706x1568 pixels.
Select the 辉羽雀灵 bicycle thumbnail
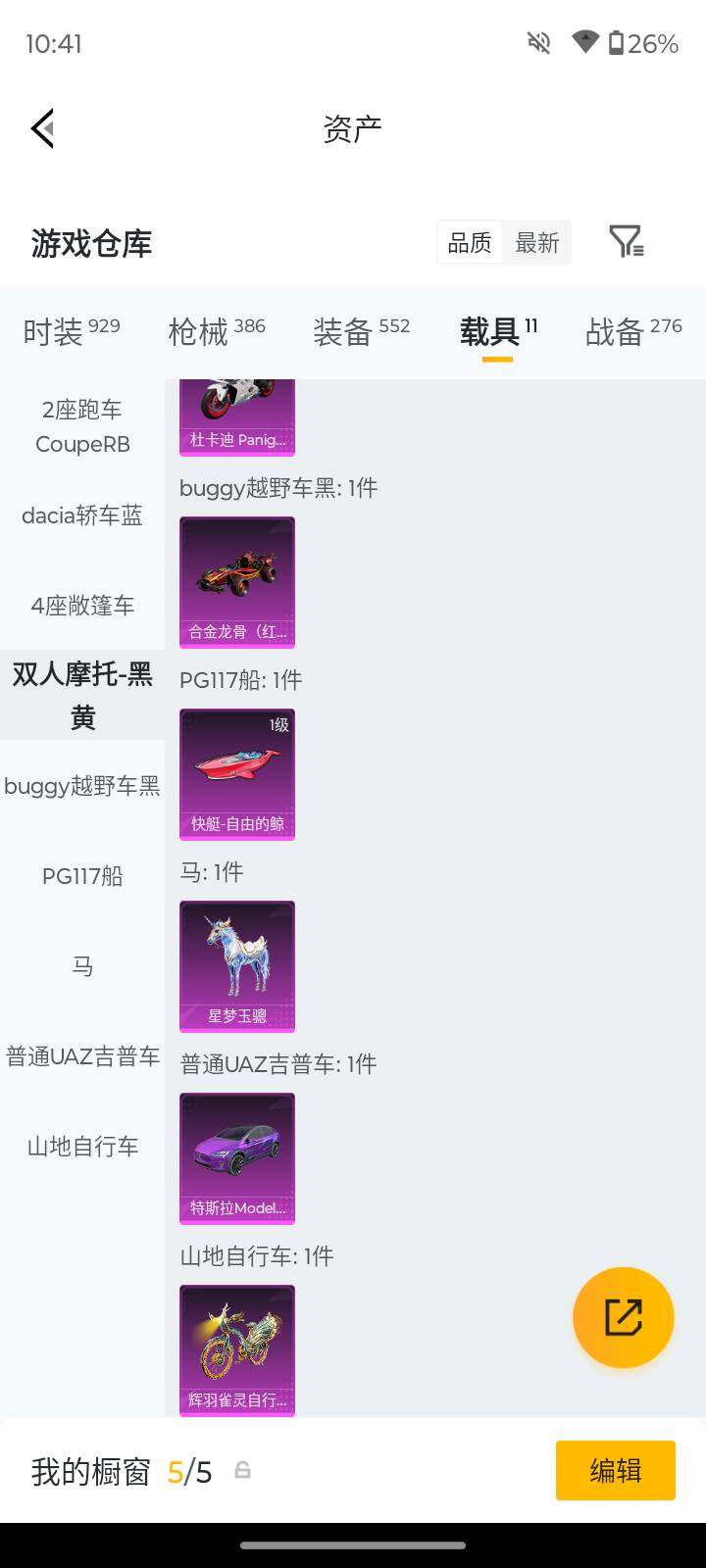236,1350
